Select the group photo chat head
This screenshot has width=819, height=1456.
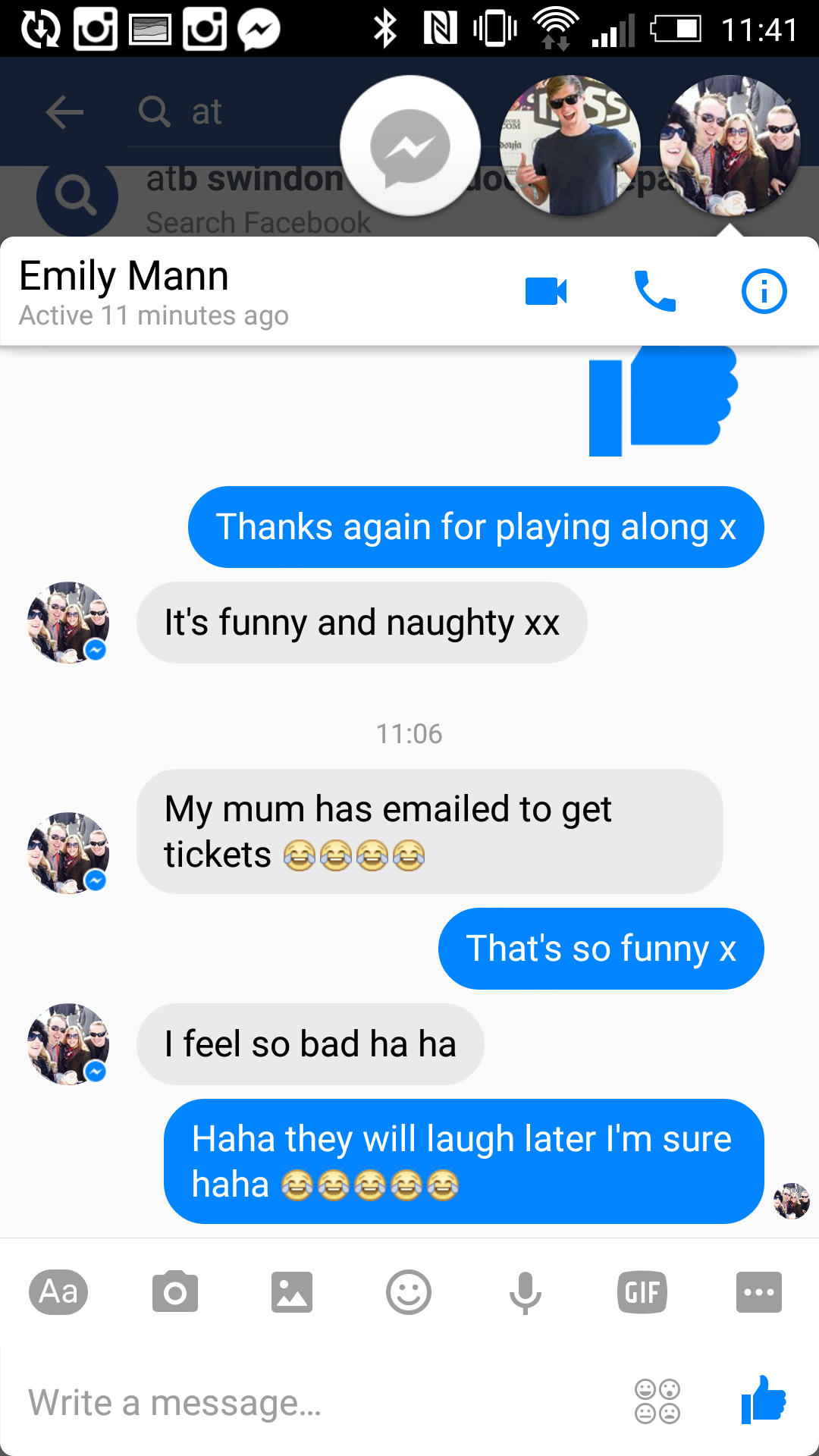730,146
